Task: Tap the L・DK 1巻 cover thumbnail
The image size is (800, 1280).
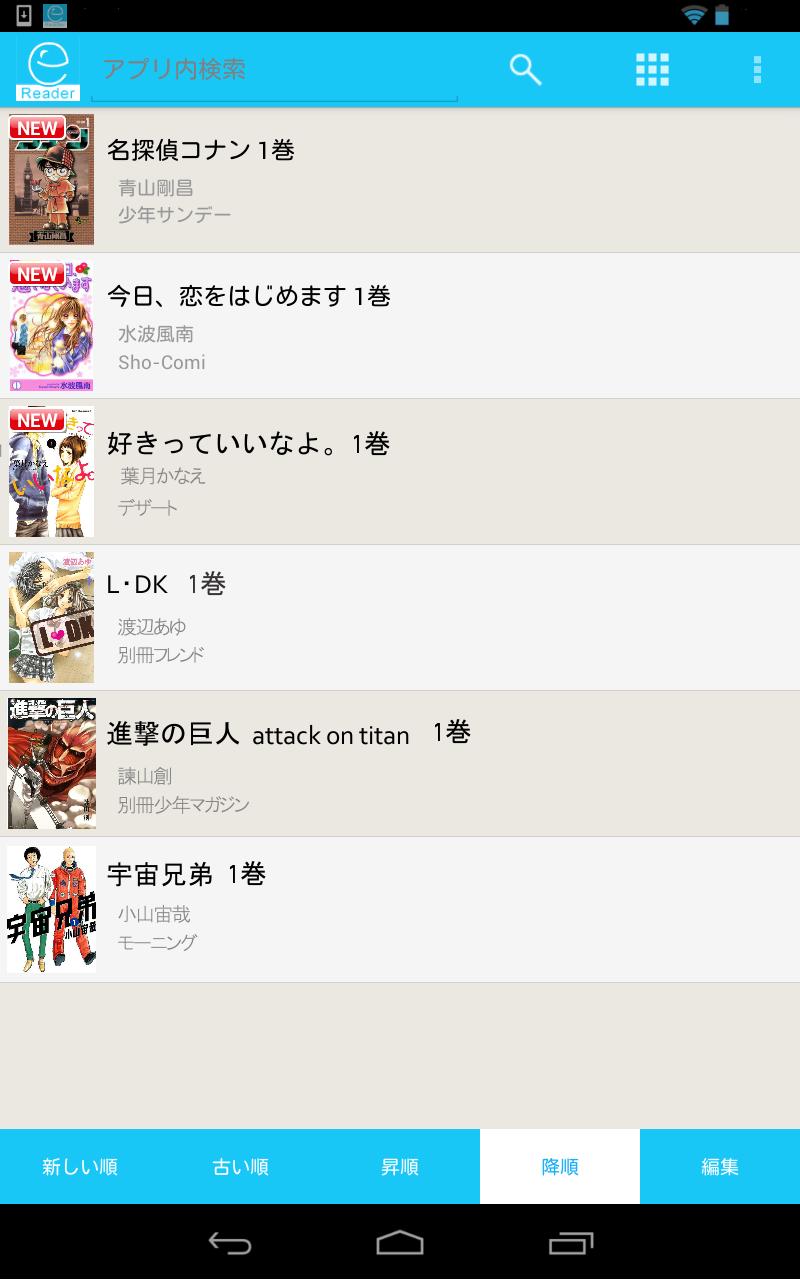Action: [50, 617]
